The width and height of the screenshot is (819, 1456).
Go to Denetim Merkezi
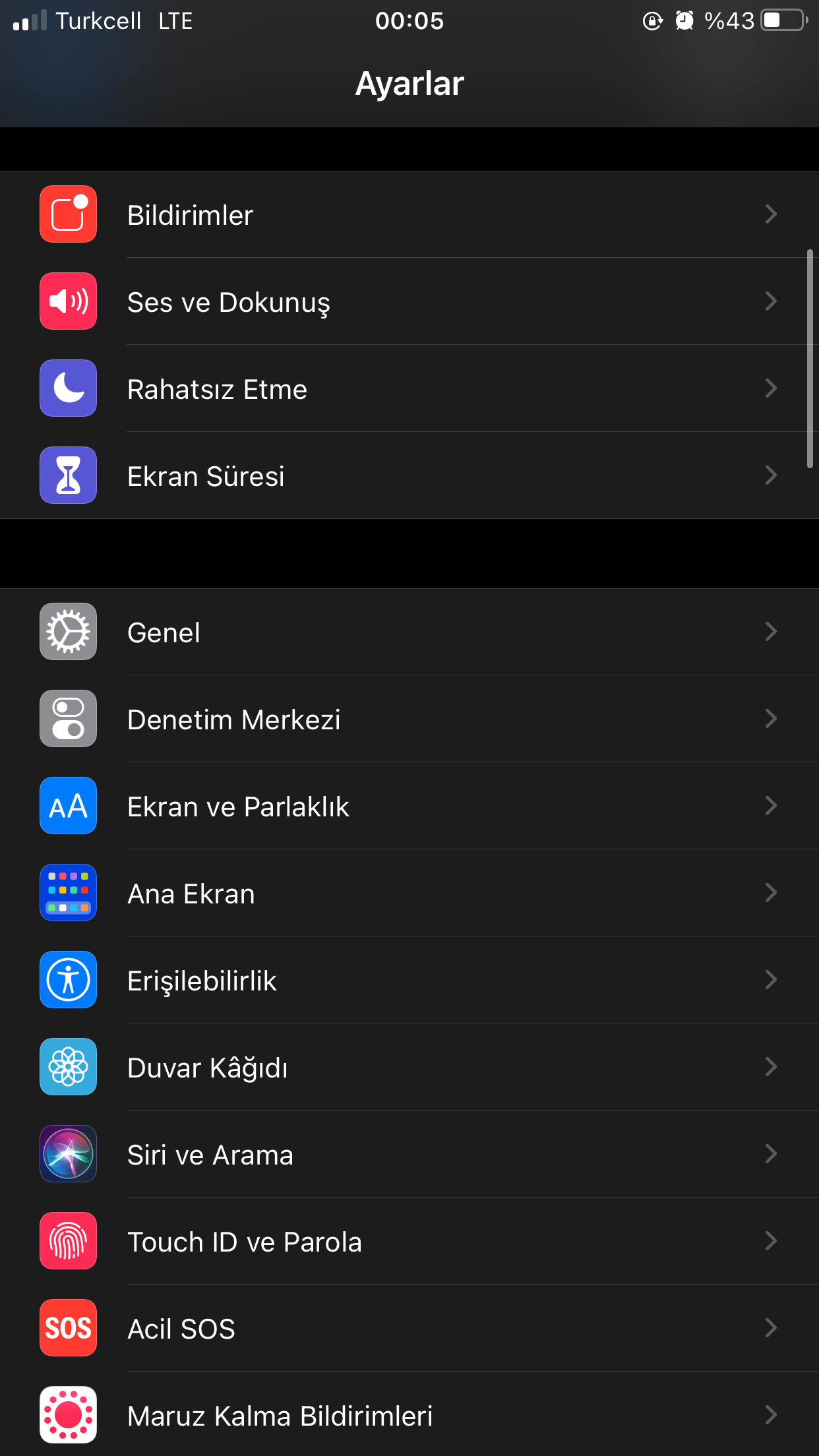pos(409,719)
